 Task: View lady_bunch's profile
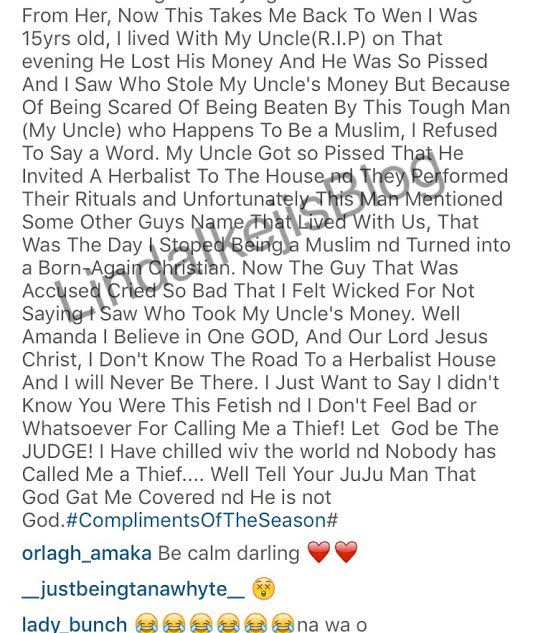(74, 624)
